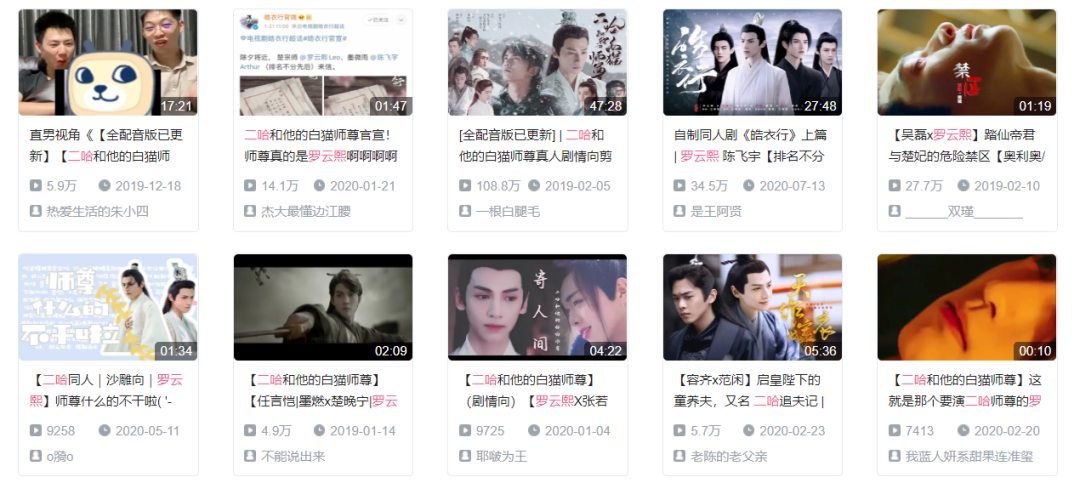Image resolution: width=1080 pixels, height=483 pixels.
Task: Play the 47:28 全配音版 fan-edit video
Action: [537, 62]
